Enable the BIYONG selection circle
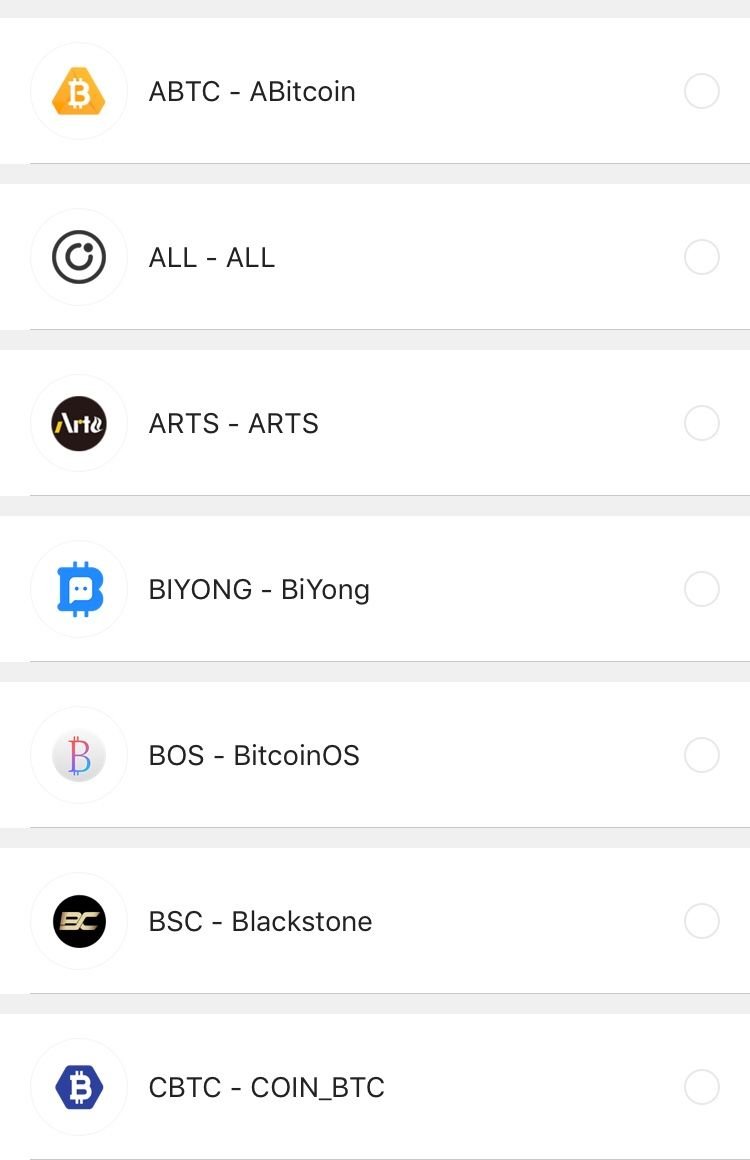 coord(702,589)
